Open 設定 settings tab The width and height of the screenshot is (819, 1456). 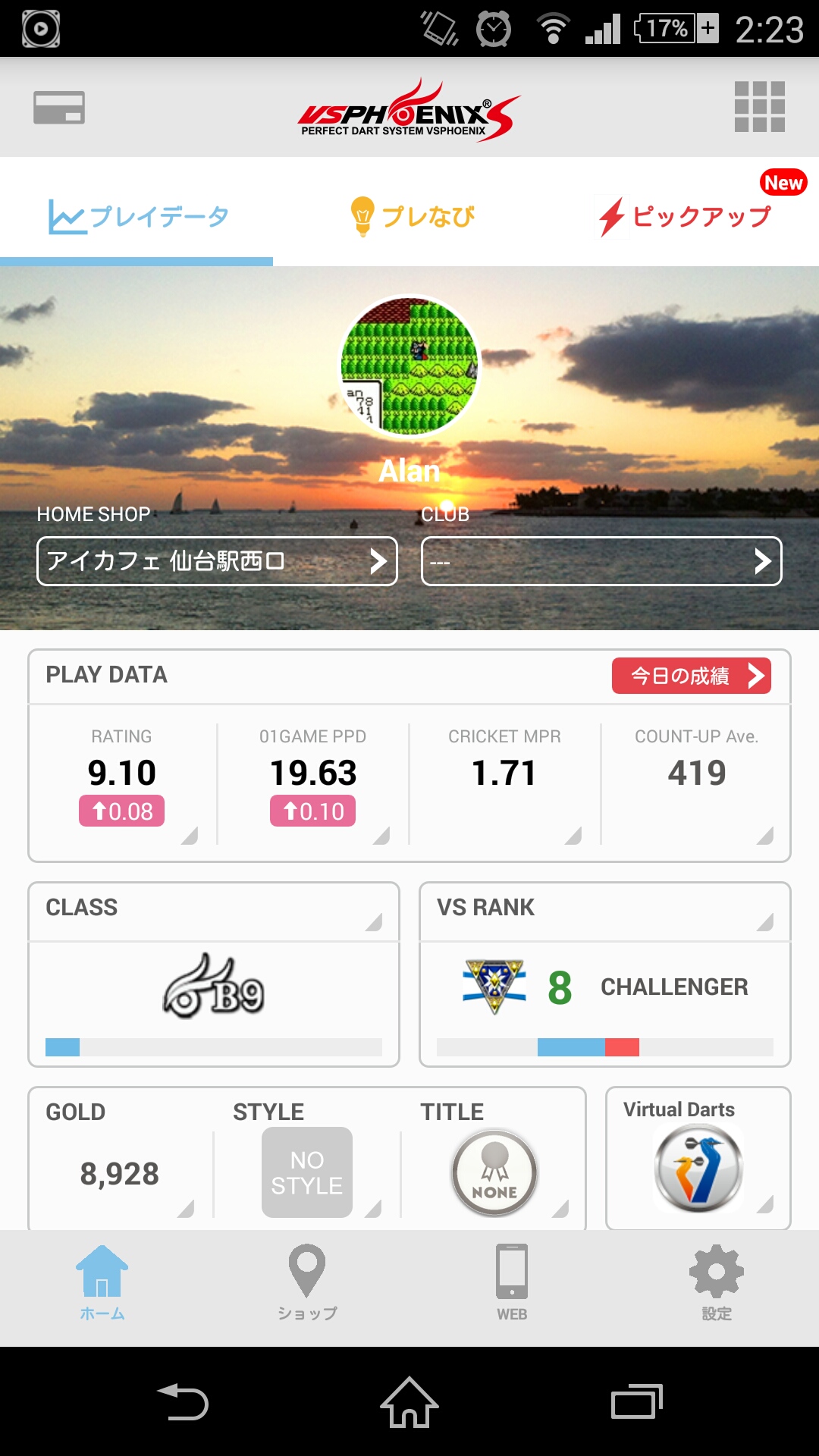pos(717,1283)
